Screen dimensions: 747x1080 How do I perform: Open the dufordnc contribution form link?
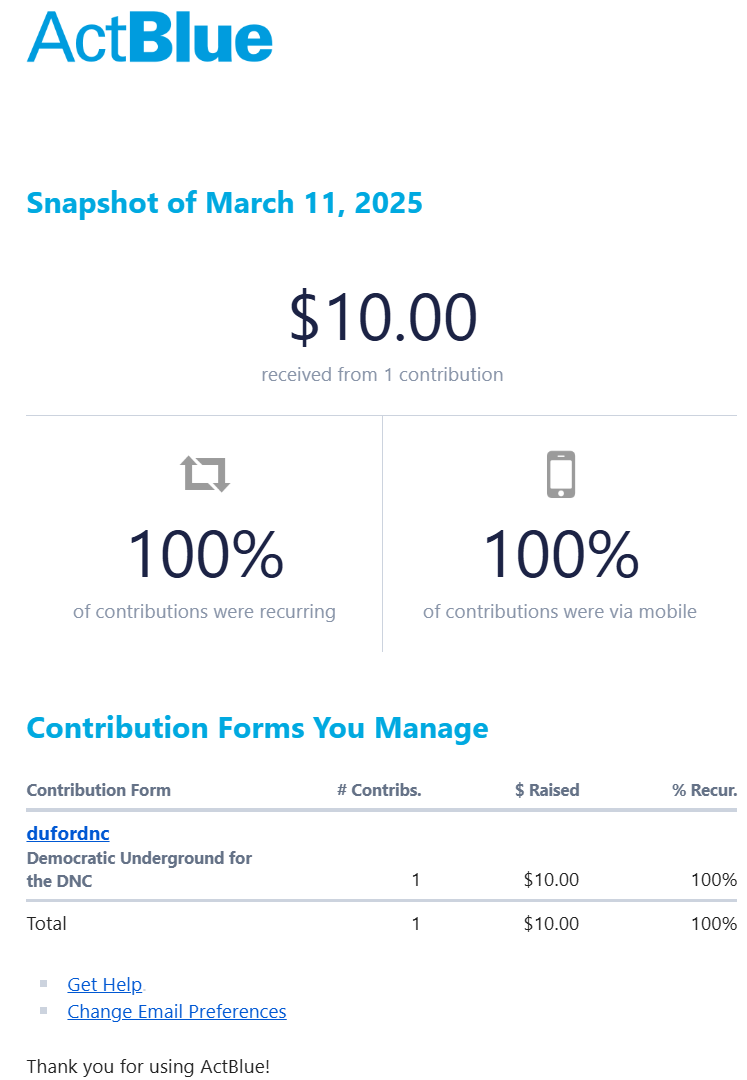point(68,833)
